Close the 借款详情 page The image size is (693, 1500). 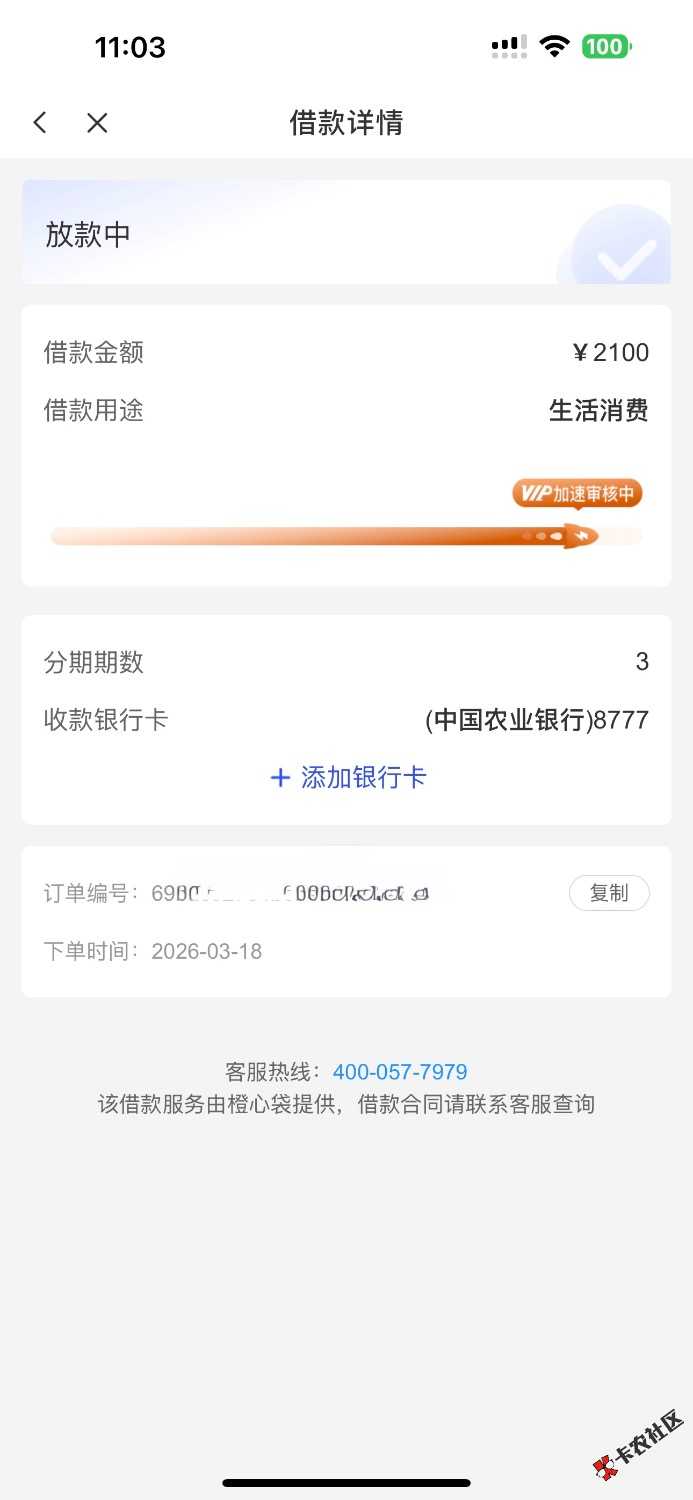(x=97, y=123)
